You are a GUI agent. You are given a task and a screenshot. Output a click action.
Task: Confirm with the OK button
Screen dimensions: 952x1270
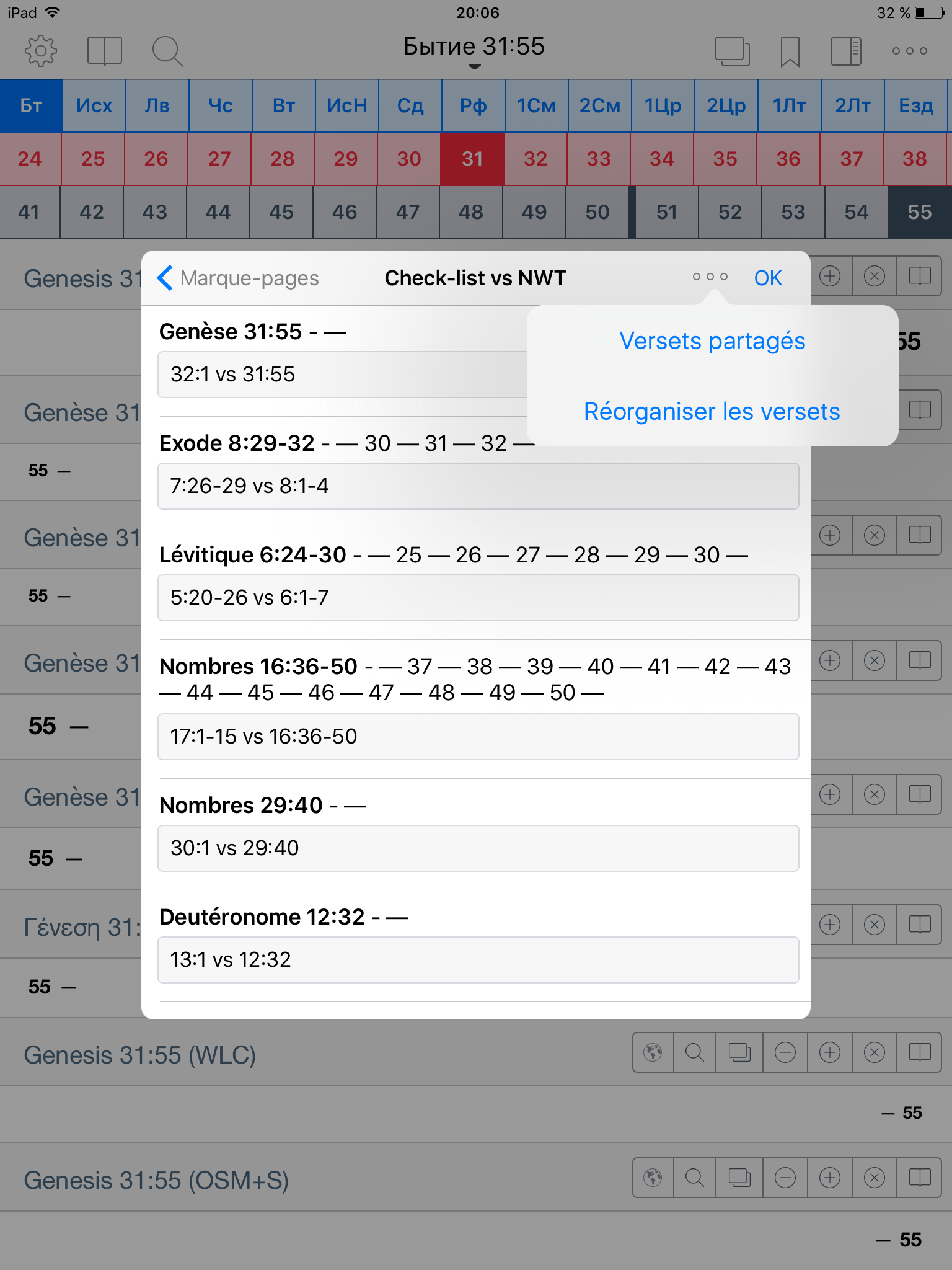point(768,278)
